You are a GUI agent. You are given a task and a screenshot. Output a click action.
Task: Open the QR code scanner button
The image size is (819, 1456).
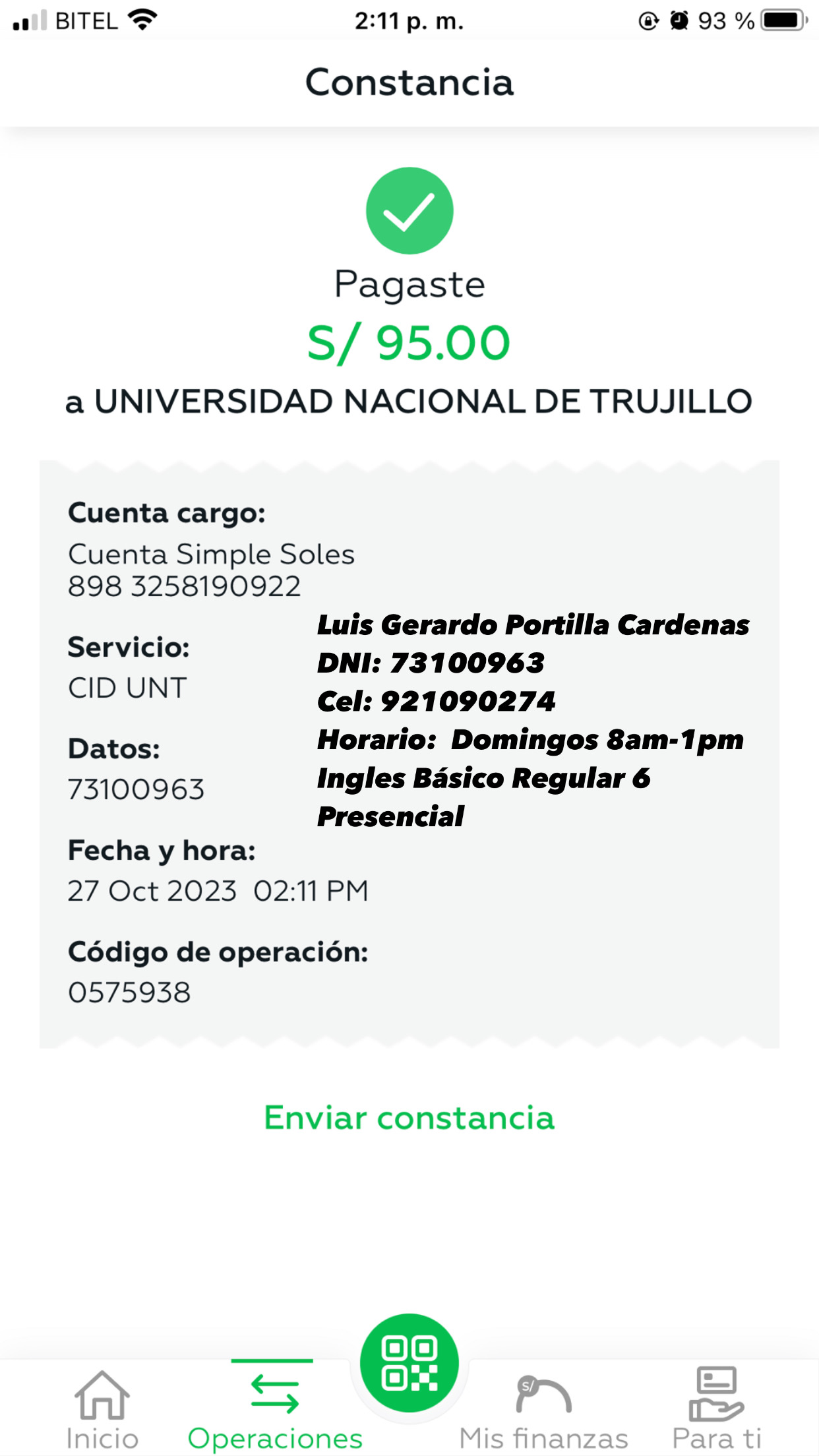[x=409, y=1362]
